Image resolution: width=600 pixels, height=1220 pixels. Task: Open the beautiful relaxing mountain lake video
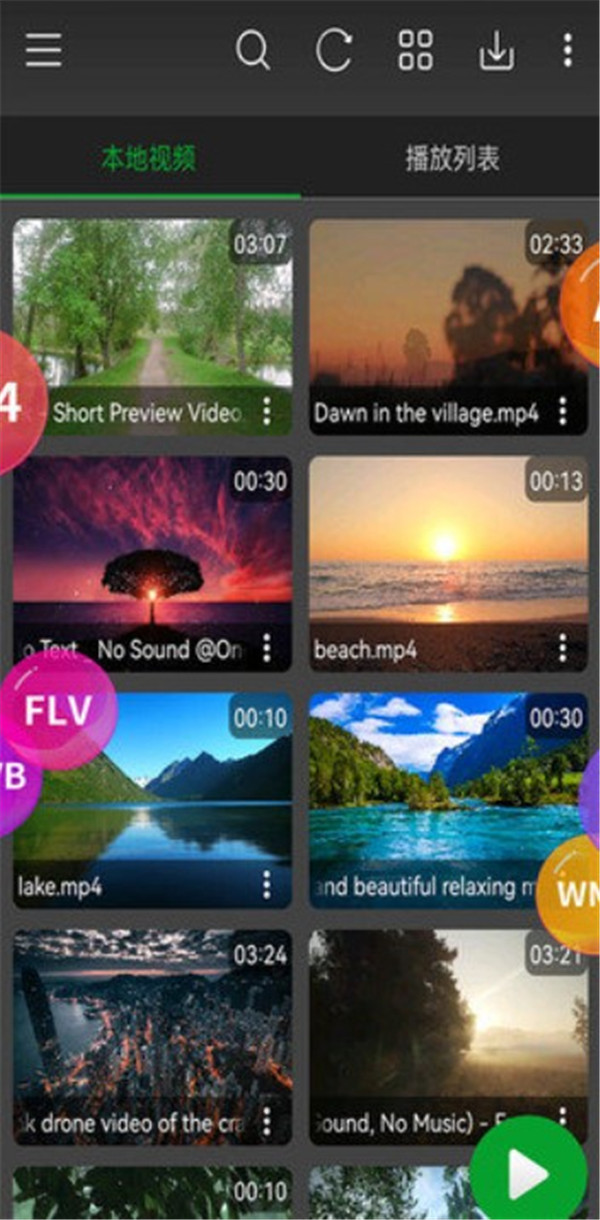click(440, 780)
